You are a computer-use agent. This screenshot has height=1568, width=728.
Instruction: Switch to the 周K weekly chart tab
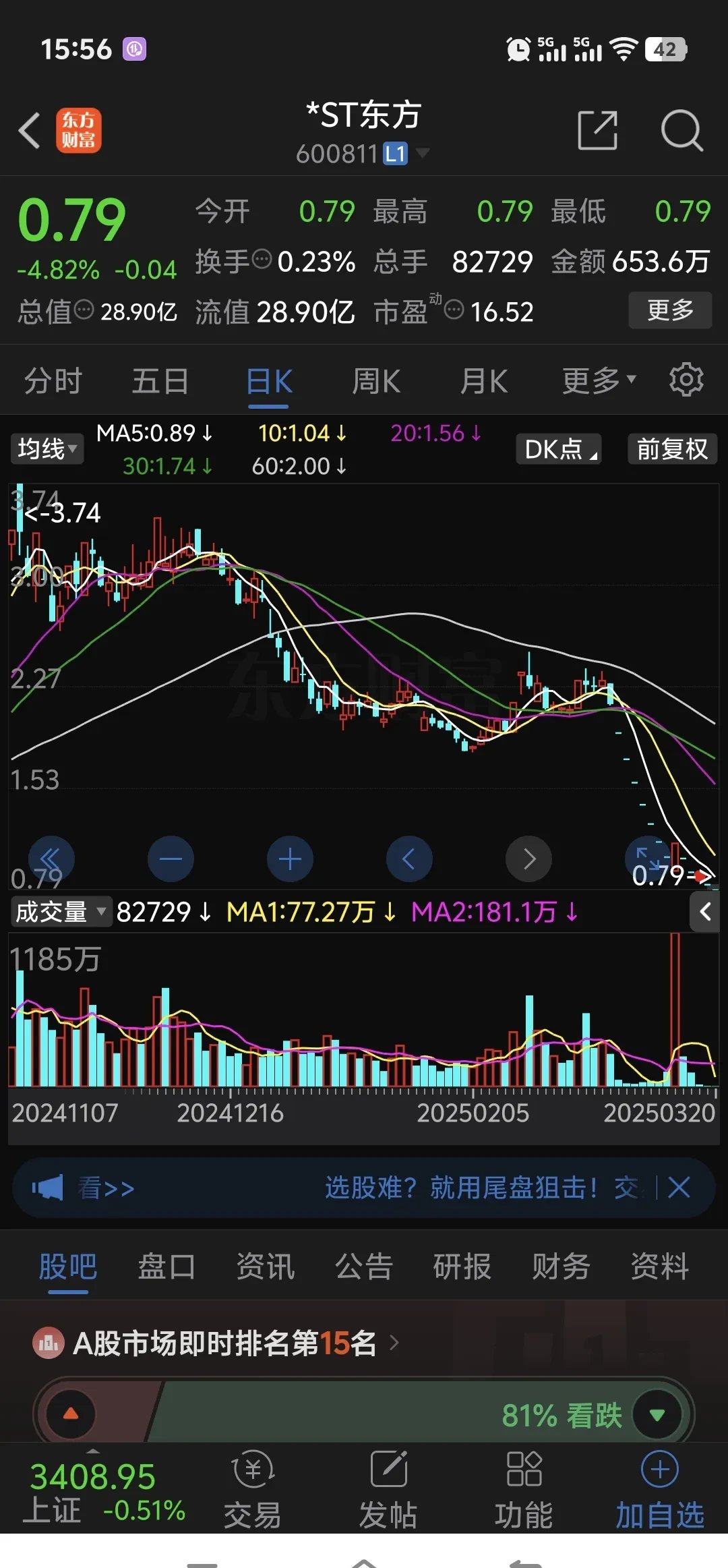click(377, 379)
